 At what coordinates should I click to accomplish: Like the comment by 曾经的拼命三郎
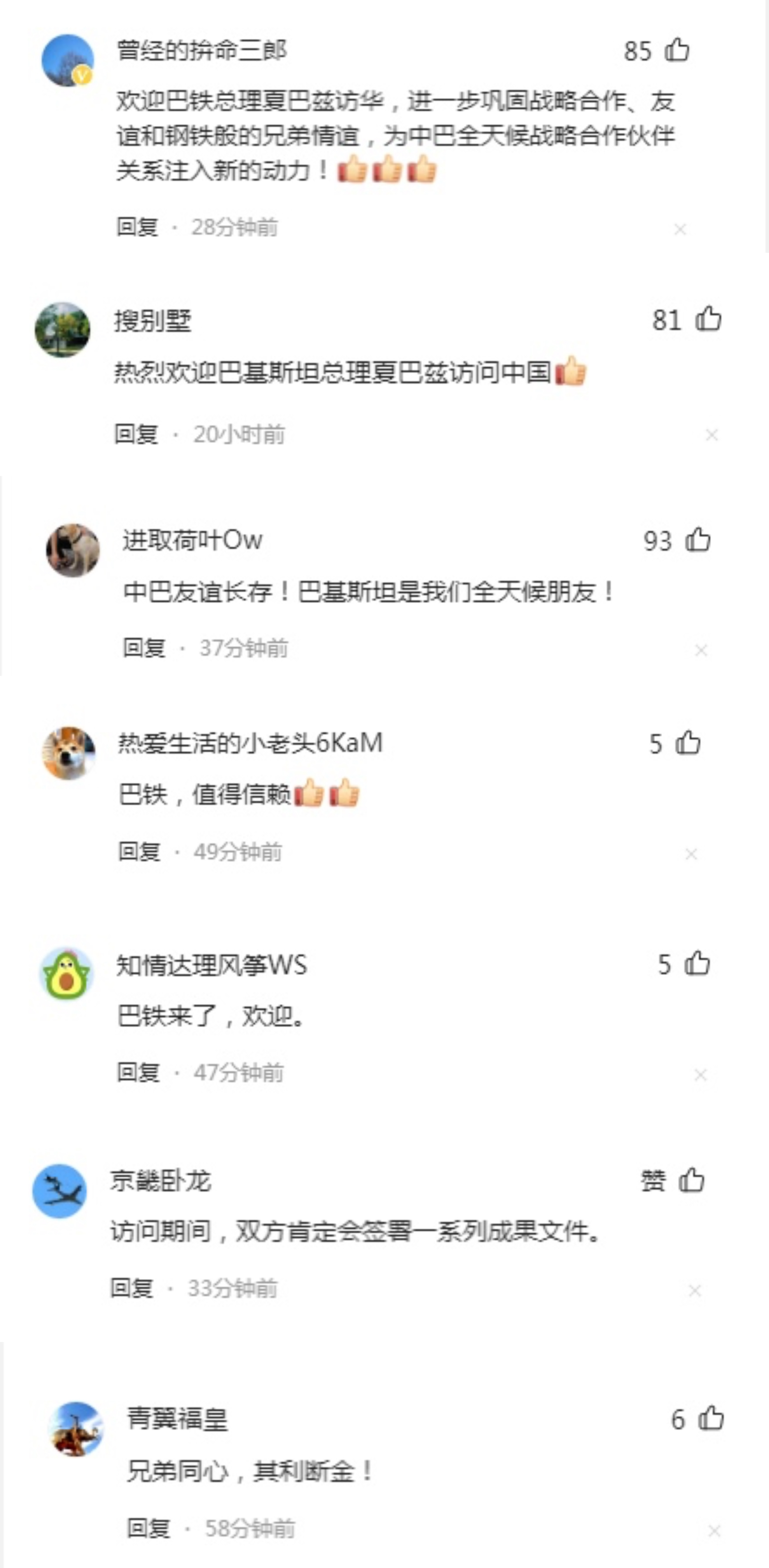[677, 51]
